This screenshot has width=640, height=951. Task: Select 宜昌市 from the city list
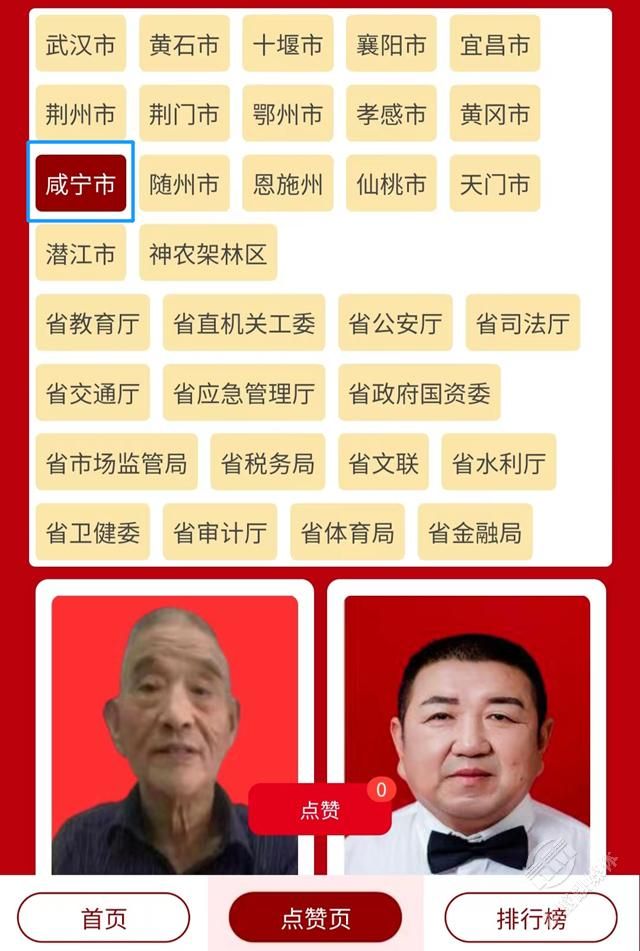coord(495,45)
